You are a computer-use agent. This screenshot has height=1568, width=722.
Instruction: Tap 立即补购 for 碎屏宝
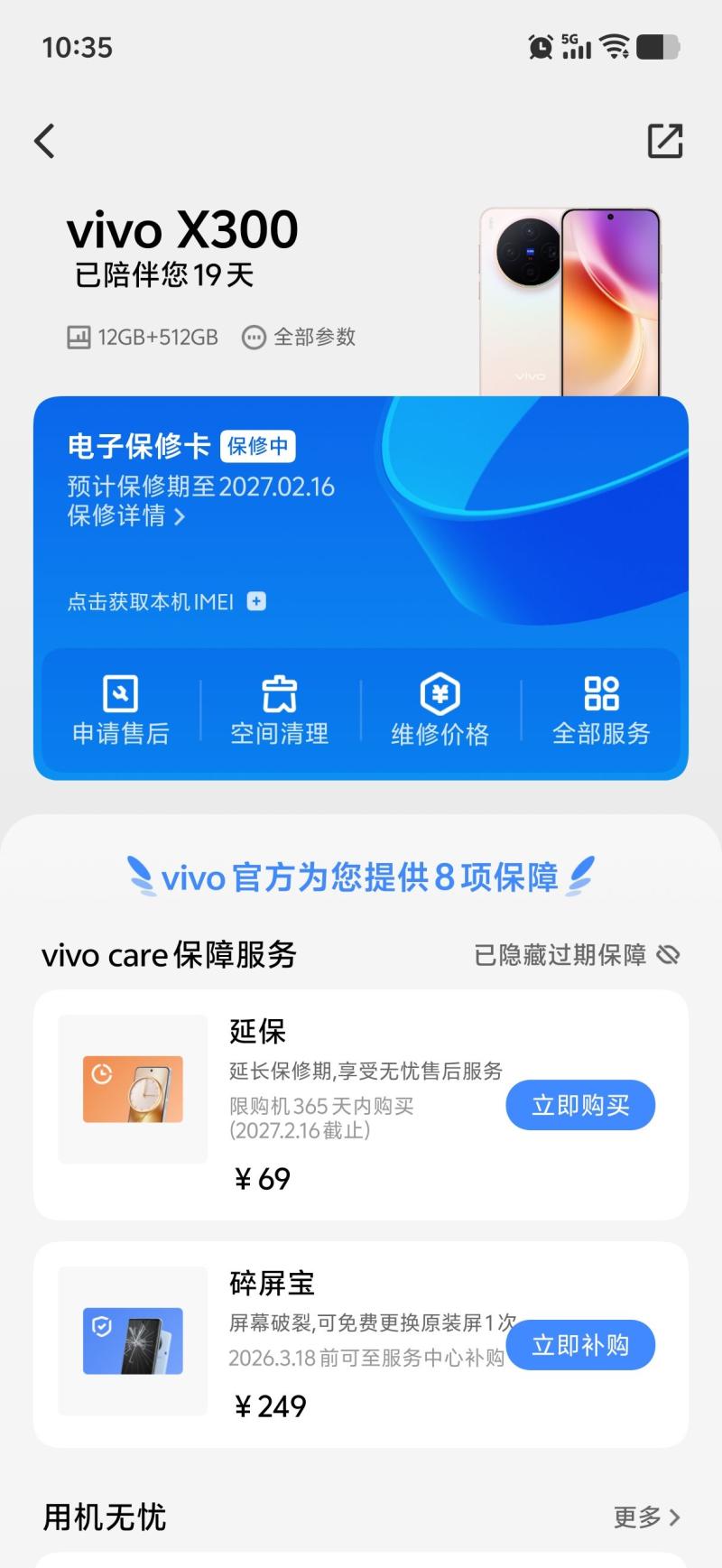580,1345
